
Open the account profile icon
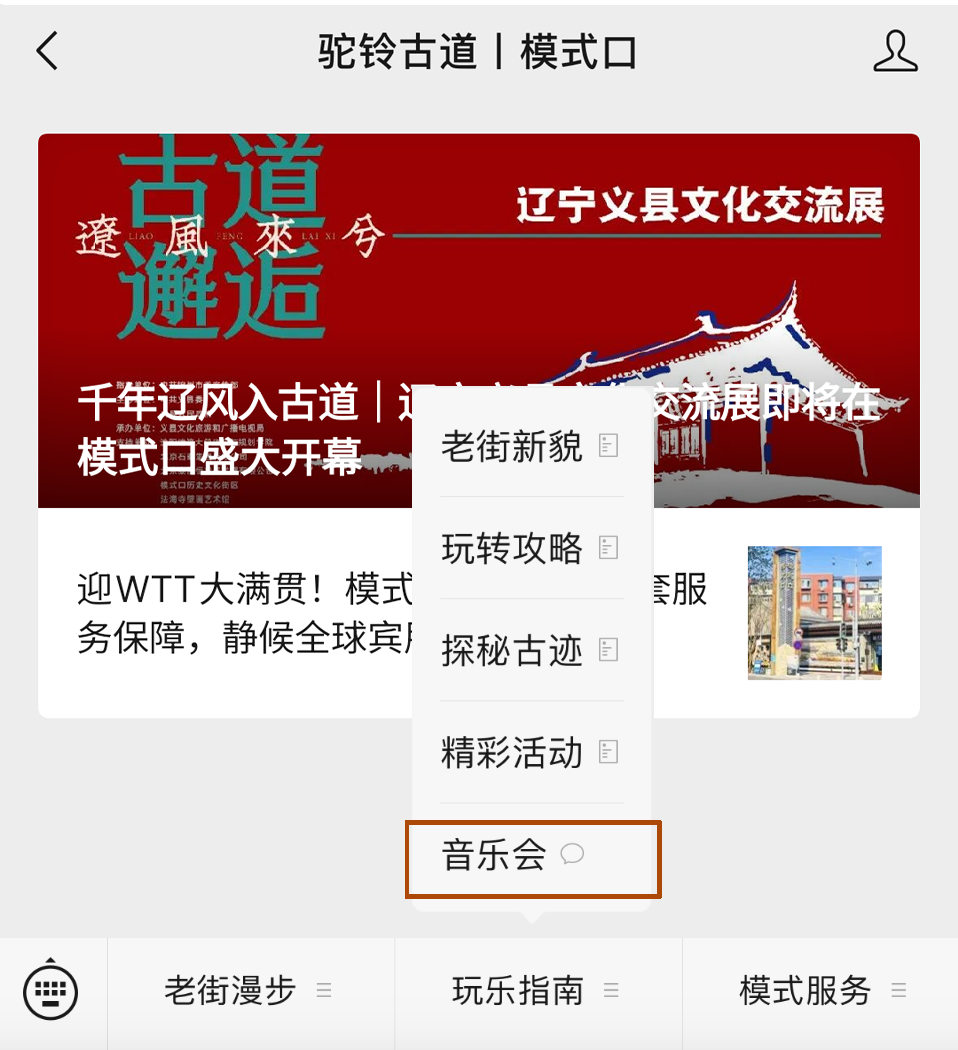click(x=895, y=51)
